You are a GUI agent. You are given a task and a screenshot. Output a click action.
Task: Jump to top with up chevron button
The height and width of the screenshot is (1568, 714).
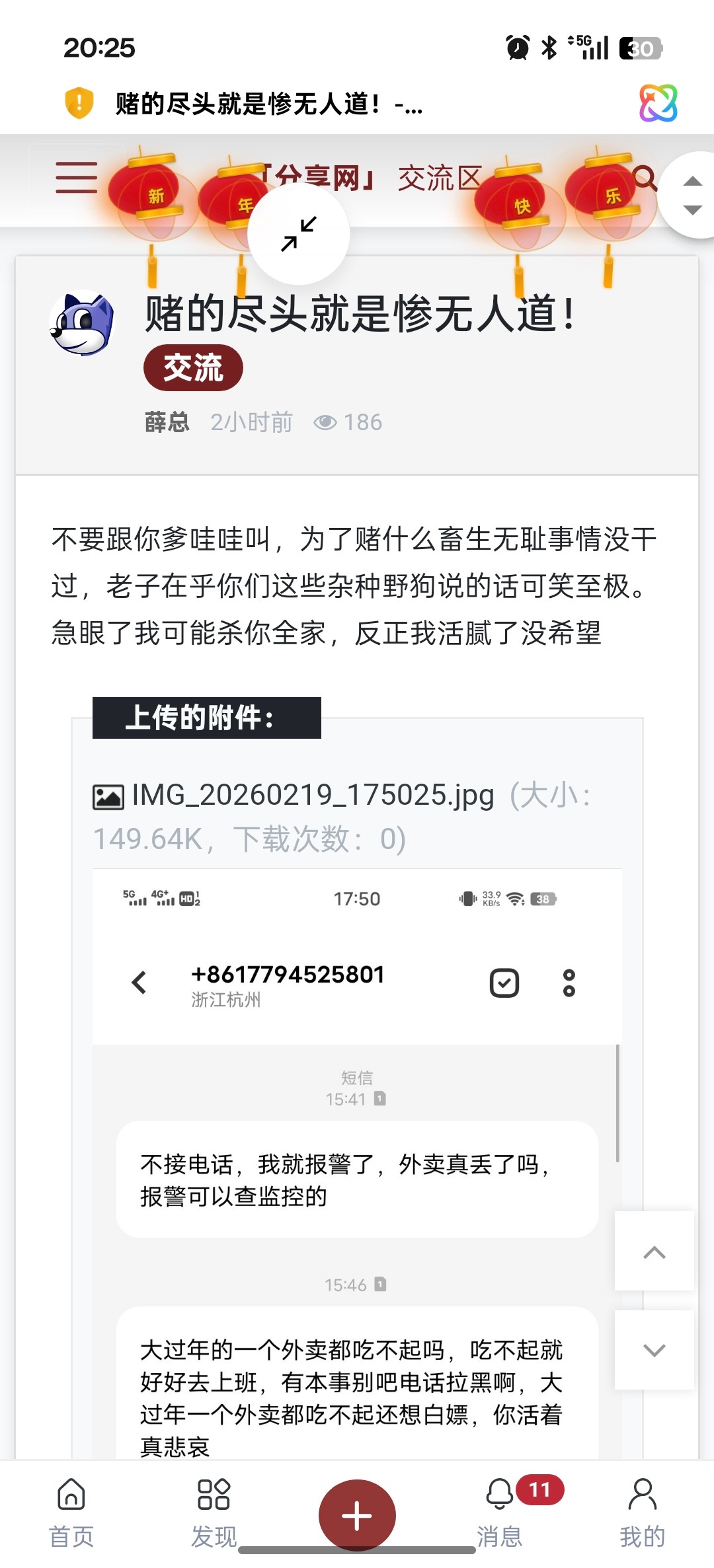[654, 1252]
